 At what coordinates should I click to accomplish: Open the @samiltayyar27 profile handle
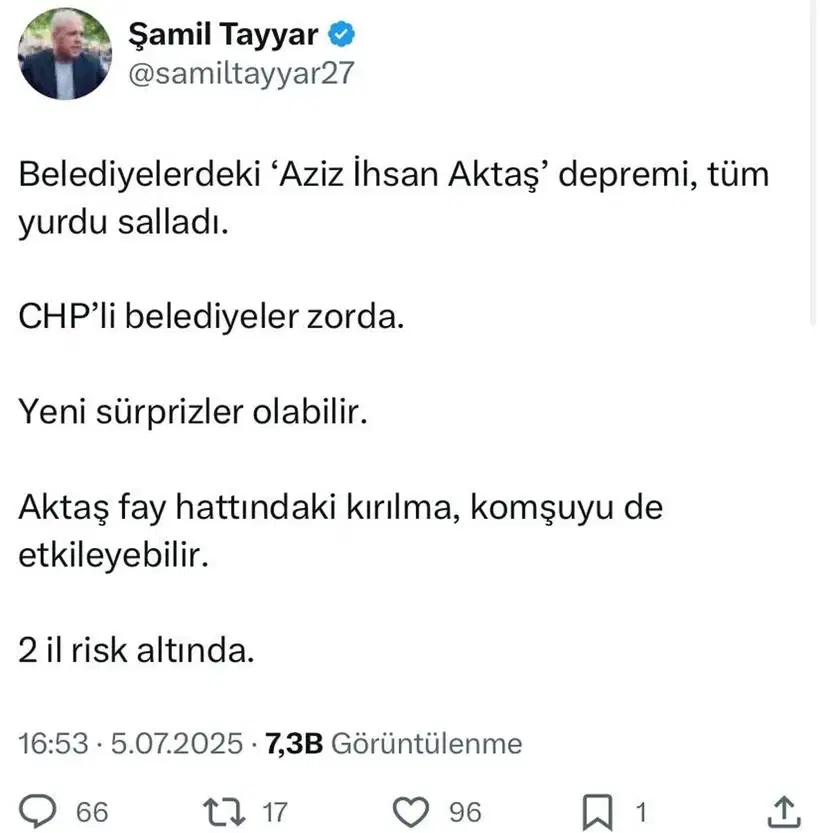click(242, 75)
